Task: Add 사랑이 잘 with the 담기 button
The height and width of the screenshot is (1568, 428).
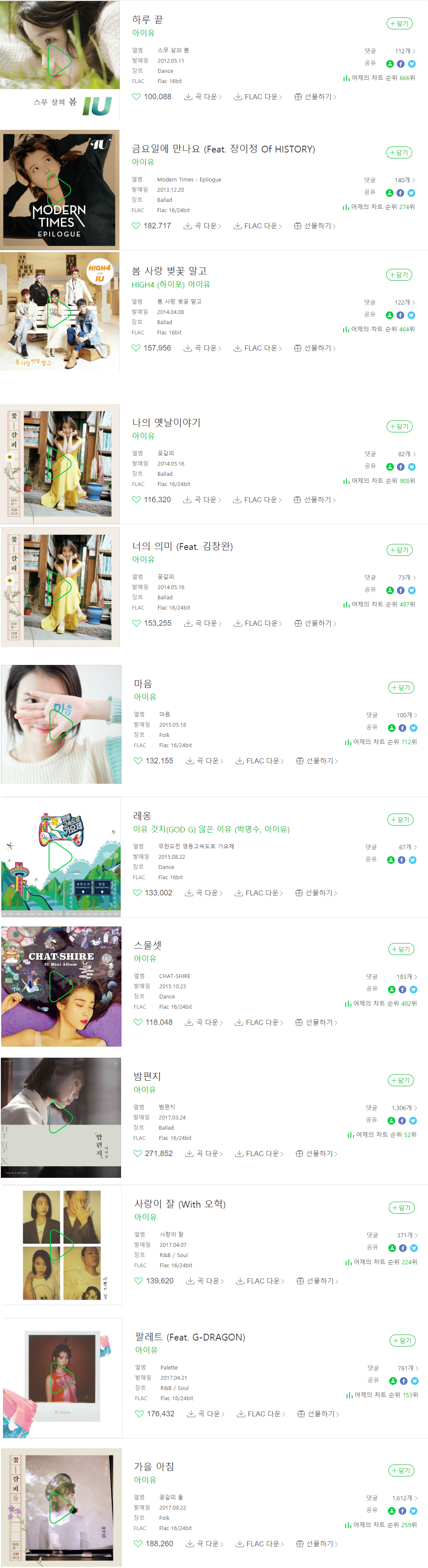Action: pos(402,1208)
